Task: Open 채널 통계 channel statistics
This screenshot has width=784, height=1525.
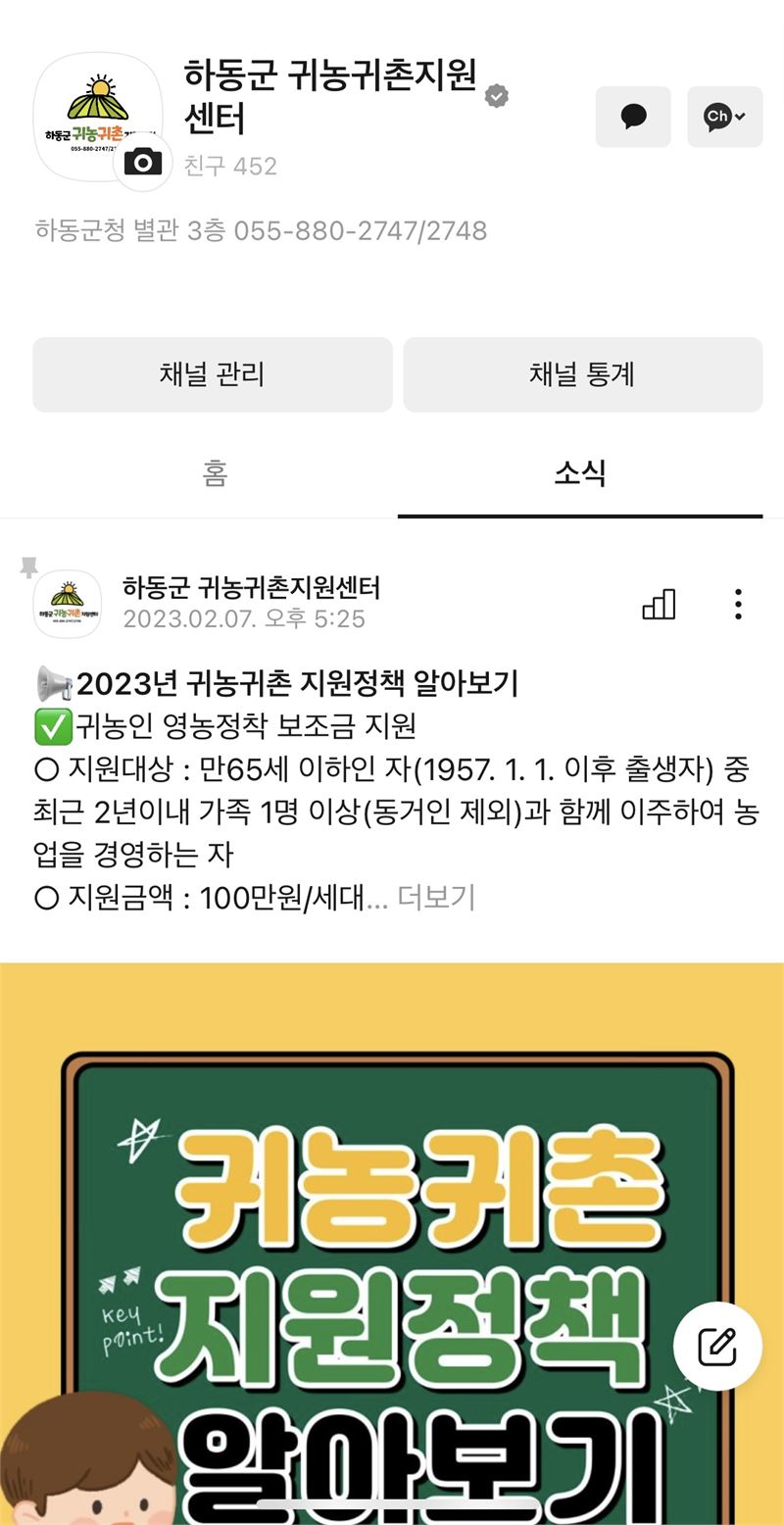Action: click(582, 374)
